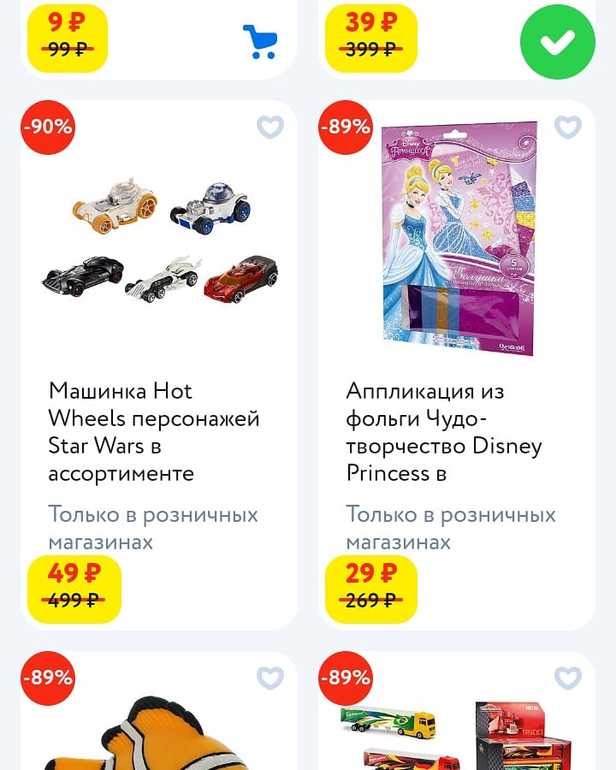Open the toy trucks product card
Viewport: 616px width, 770px height.
455,735
